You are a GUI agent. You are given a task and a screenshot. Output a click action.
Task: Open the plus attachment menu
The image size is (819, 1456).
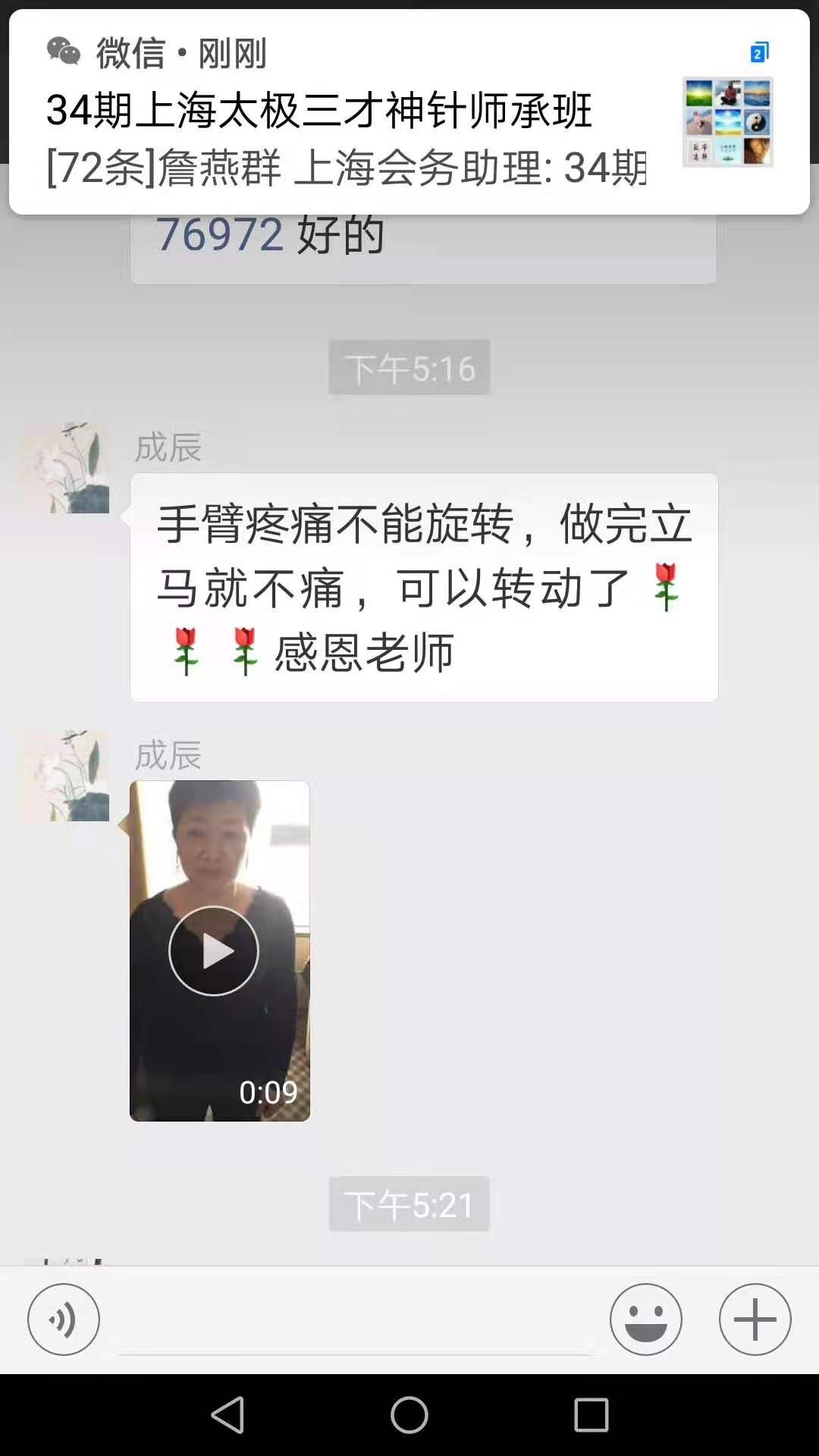[x=755, y=1319]
